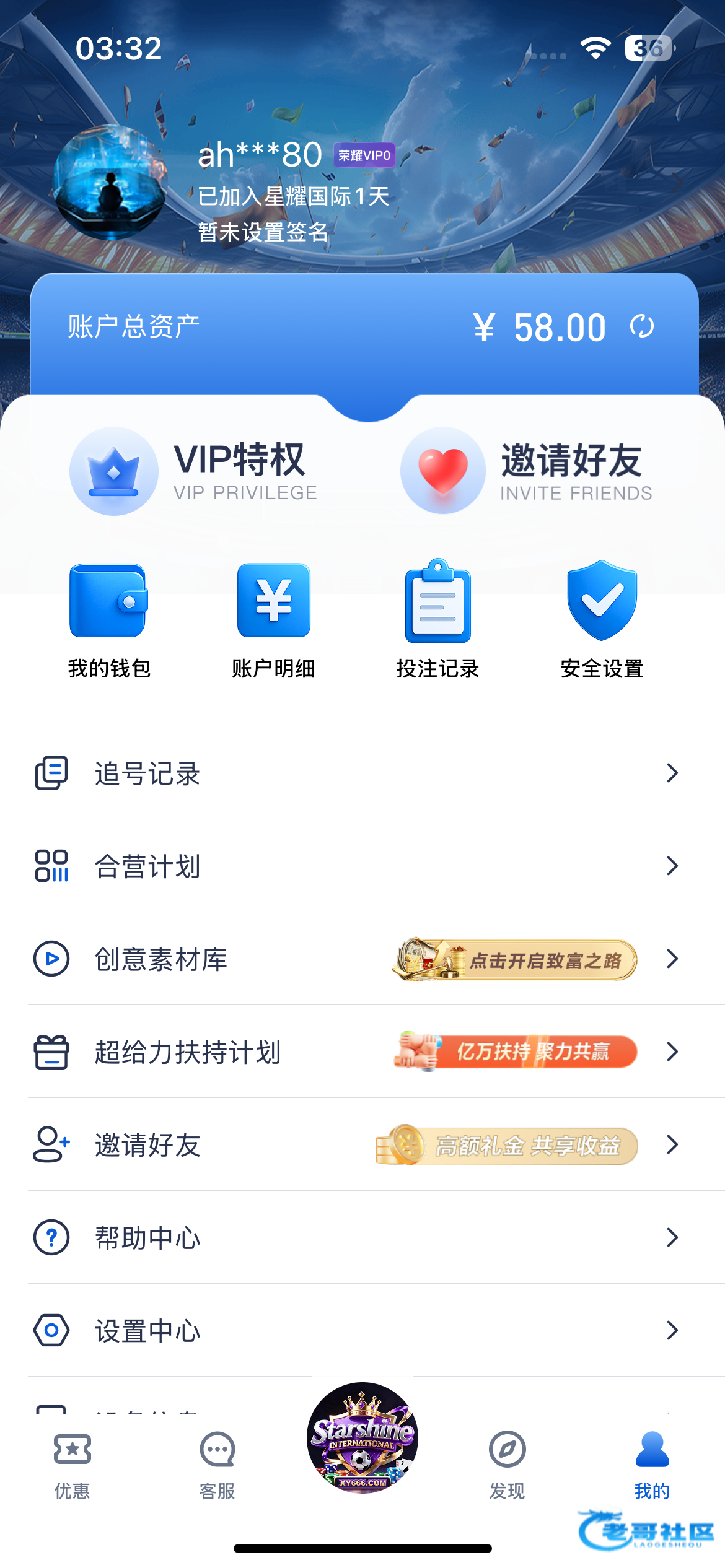
Task: View 账户明细 account details
Action: [x=273, y=619]
